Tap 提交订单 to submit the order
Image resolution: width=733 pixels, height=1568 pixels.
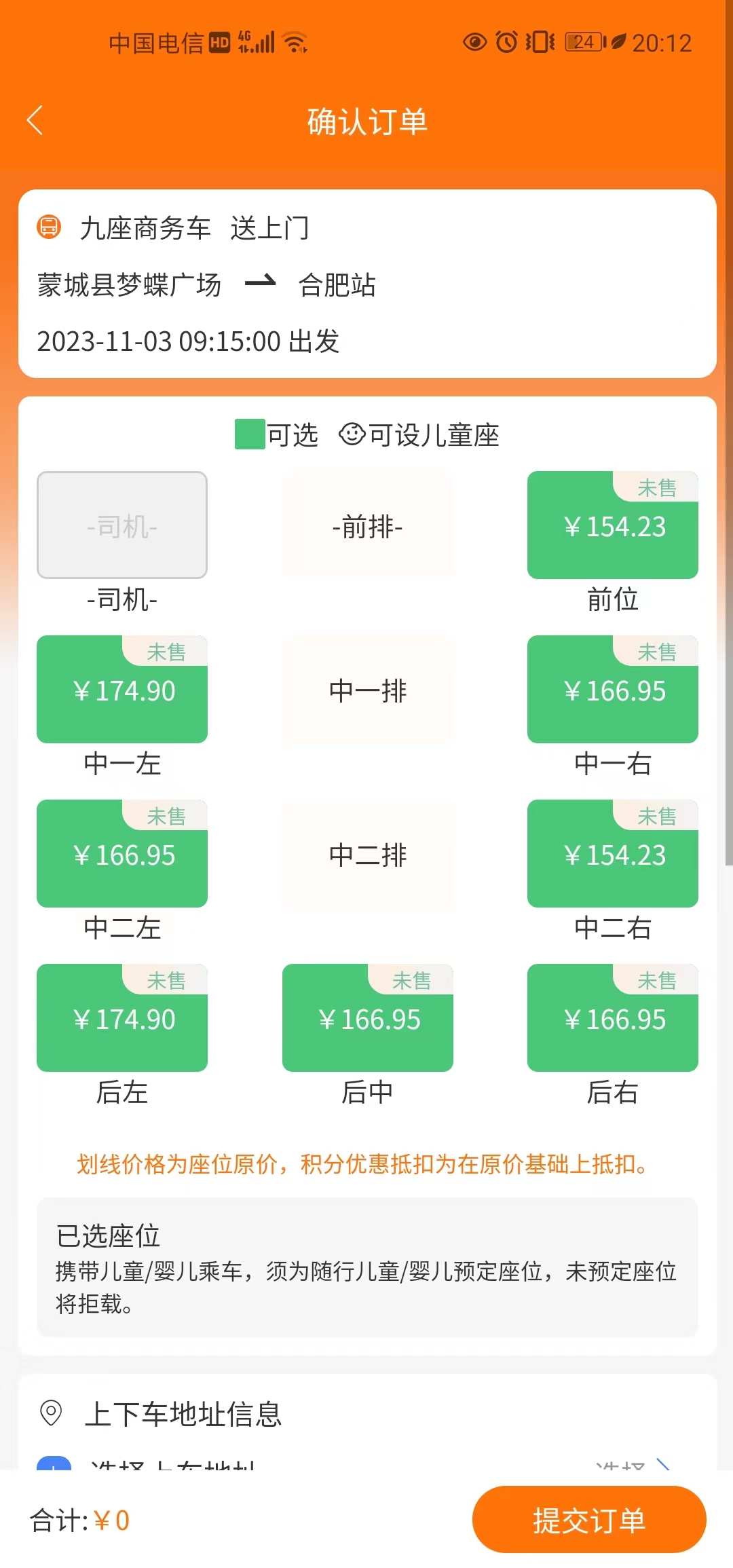588,1520
